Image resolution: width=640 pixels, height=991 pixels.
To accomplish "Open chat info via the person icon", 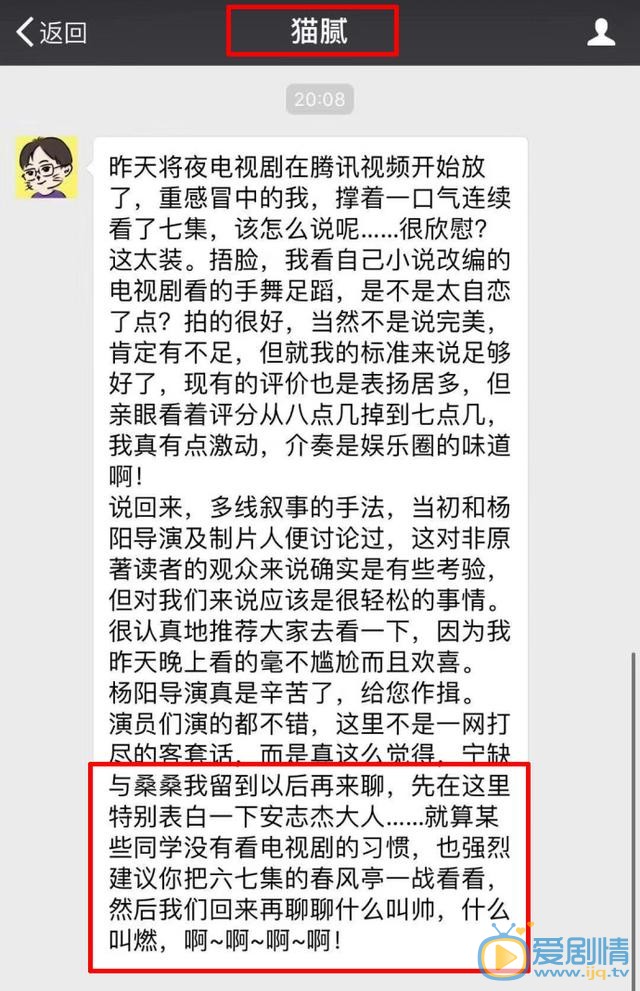I will pos(601,32).
